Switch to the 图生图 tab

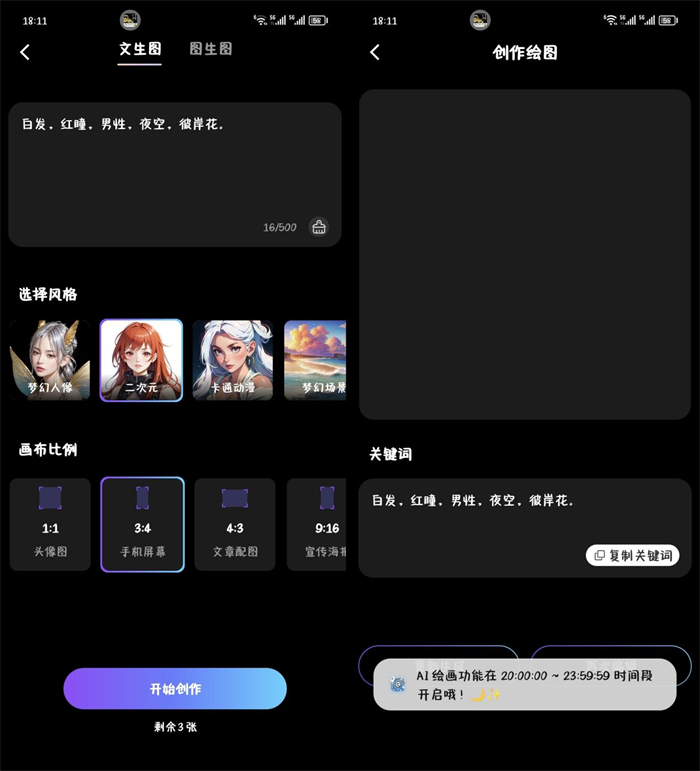[x=211, y=48]
